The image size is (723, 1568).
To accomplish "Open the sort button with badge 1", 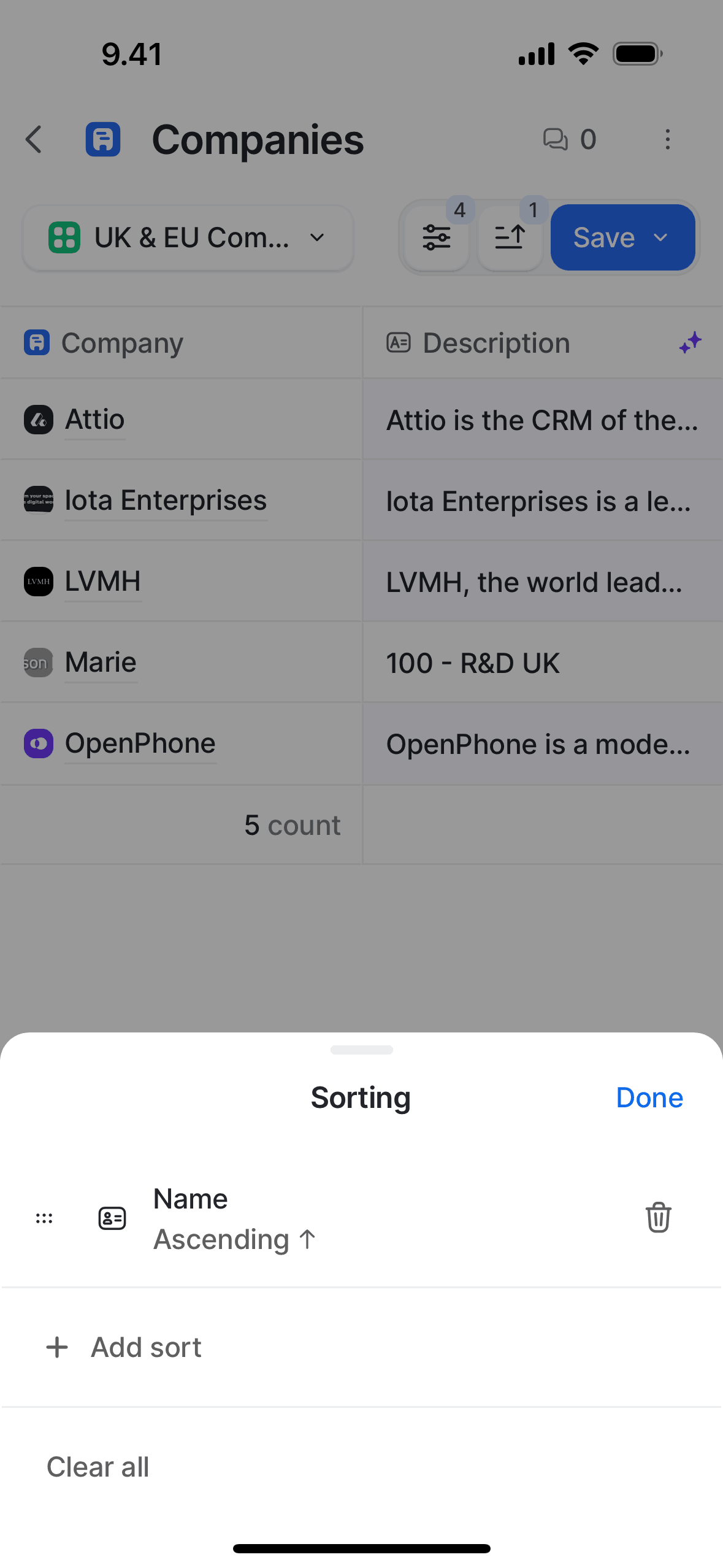I will pyautogui.click(x=510, y=237).
